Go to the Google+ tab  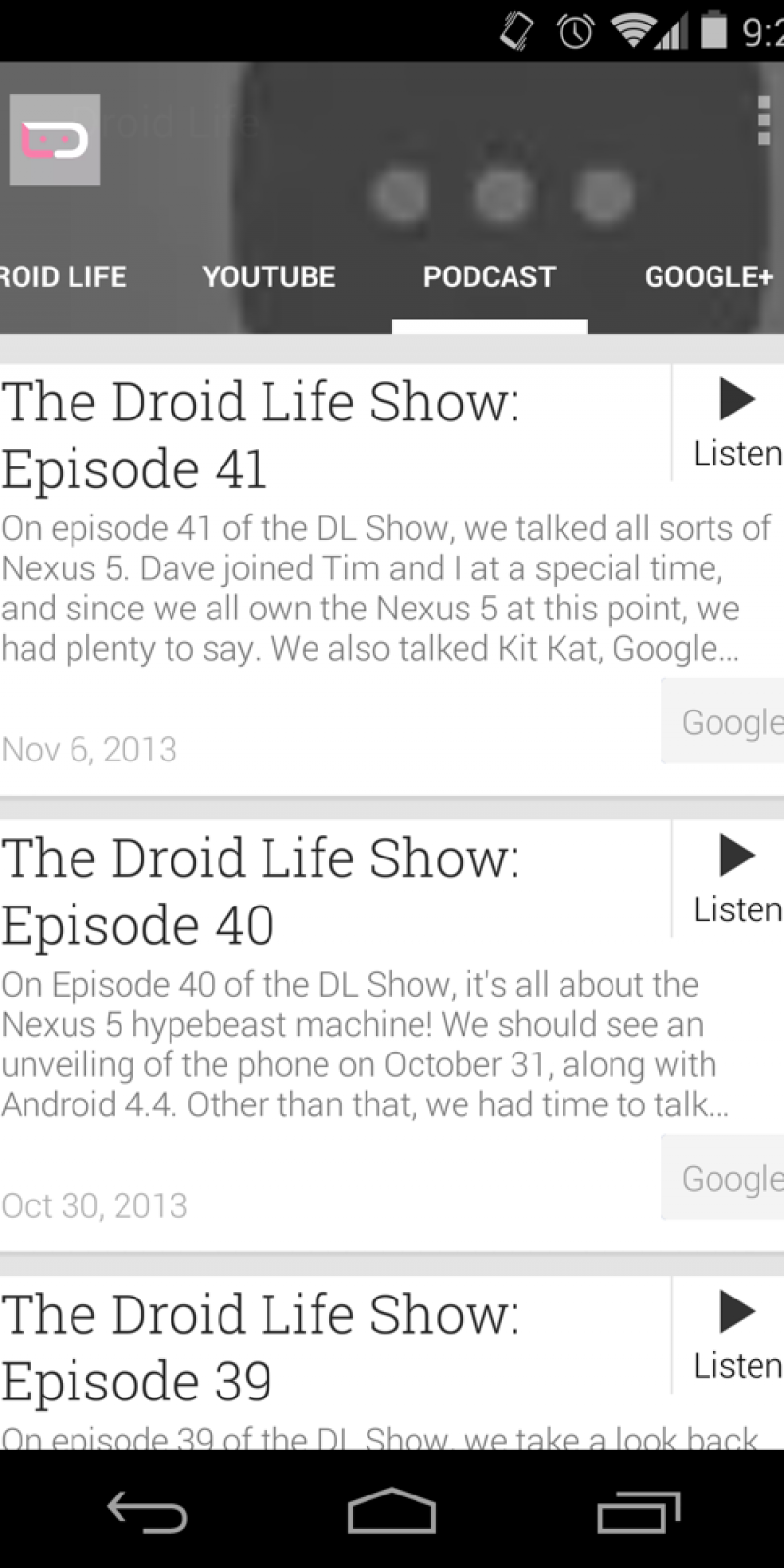point(709,277)
